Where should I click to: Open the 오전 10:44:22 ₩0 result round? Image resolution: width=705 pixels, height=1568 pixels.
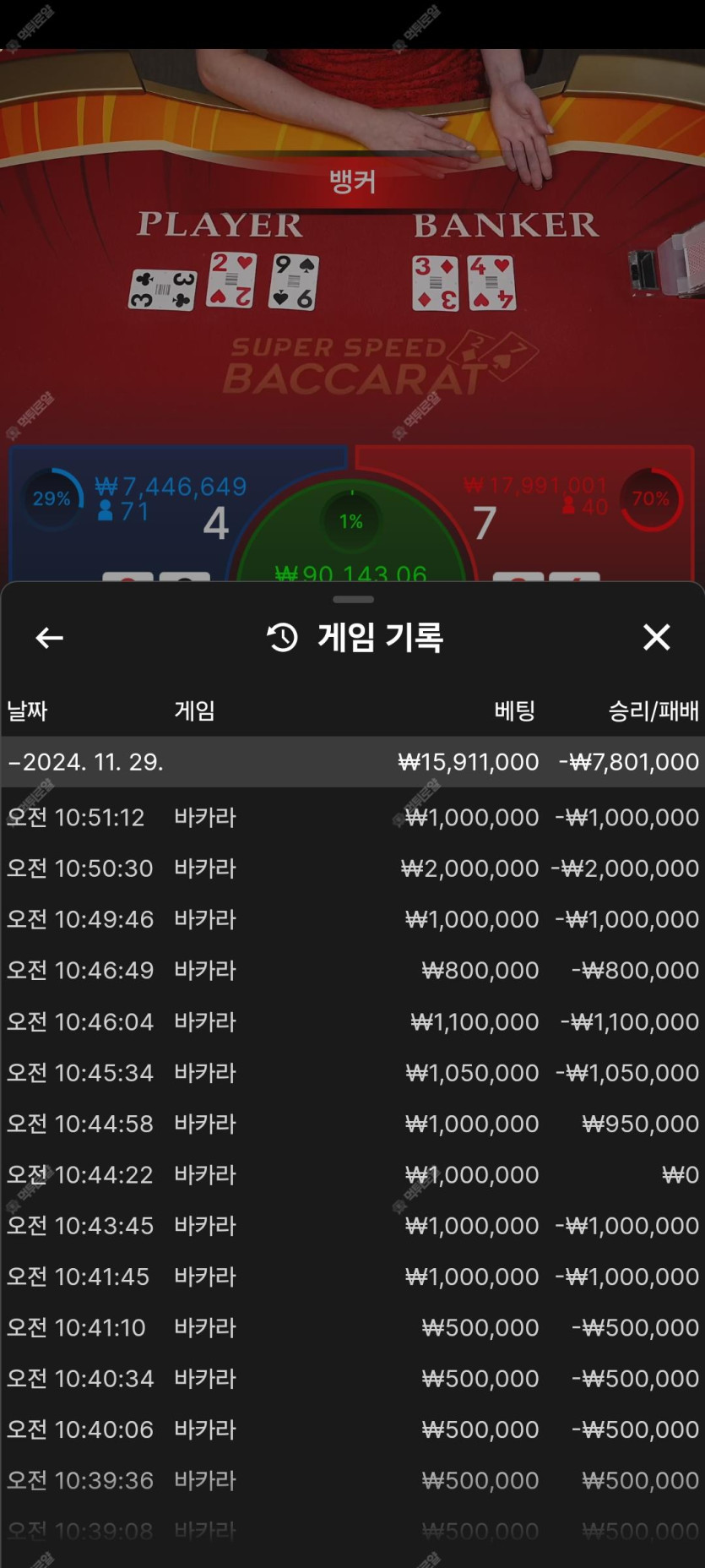(352, 1175)
